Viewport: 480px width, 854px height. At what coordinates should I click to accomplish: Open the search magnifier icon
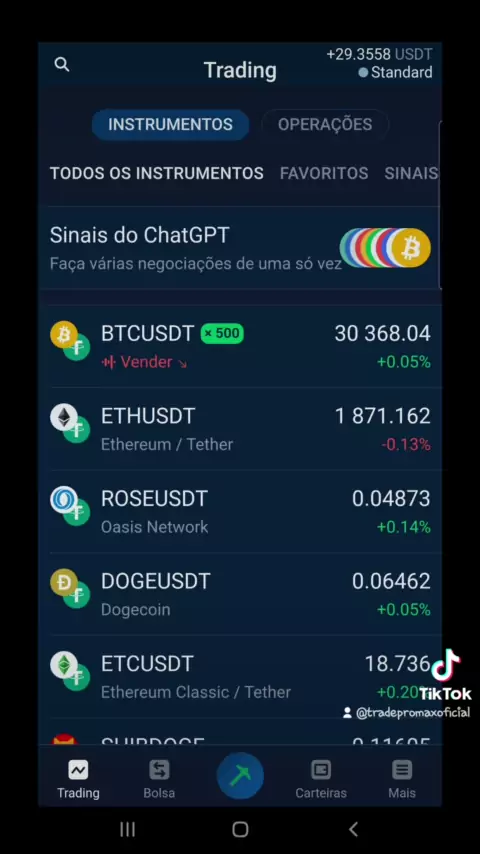62,65
